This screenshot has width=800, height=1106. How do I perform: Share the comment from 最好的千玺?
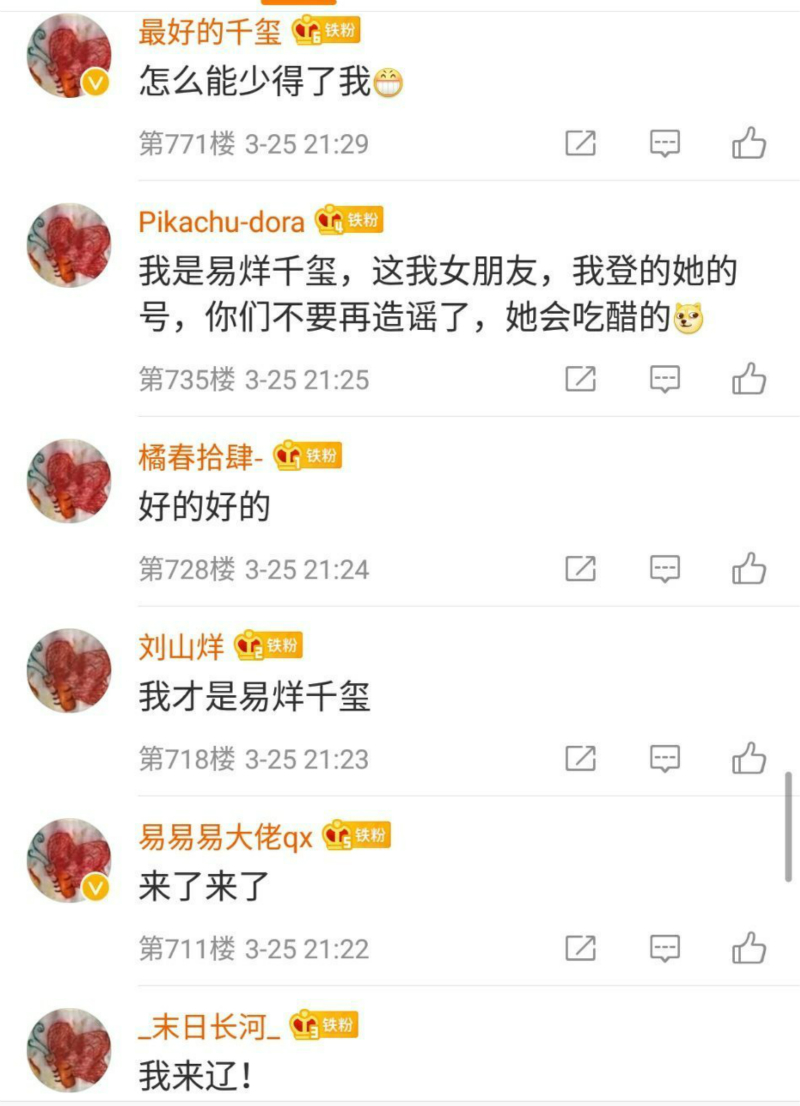(x=581, y=144)
